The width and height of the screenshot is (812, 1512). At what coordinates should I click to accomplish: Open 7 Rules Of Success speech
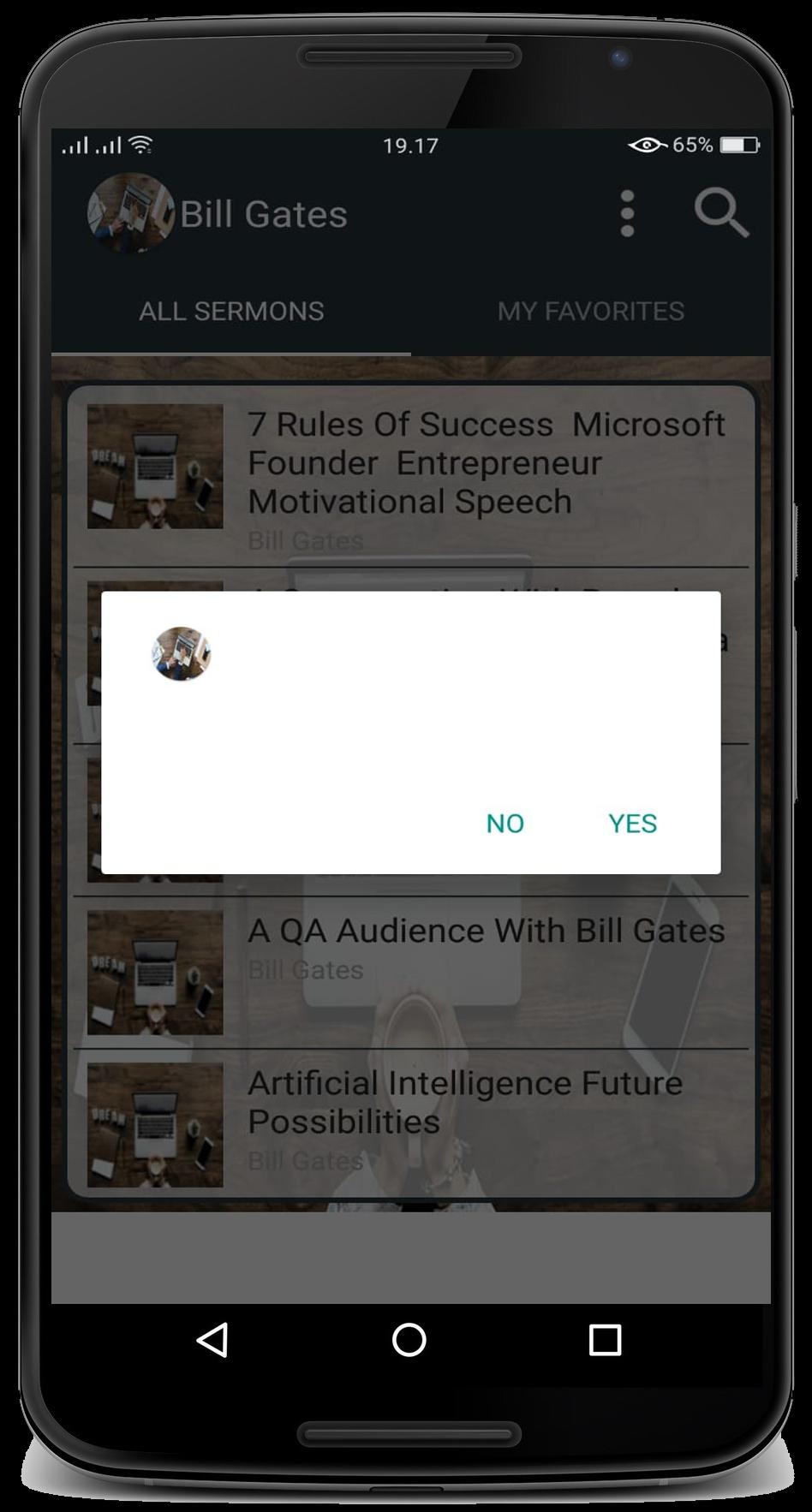tap(486, 463)
